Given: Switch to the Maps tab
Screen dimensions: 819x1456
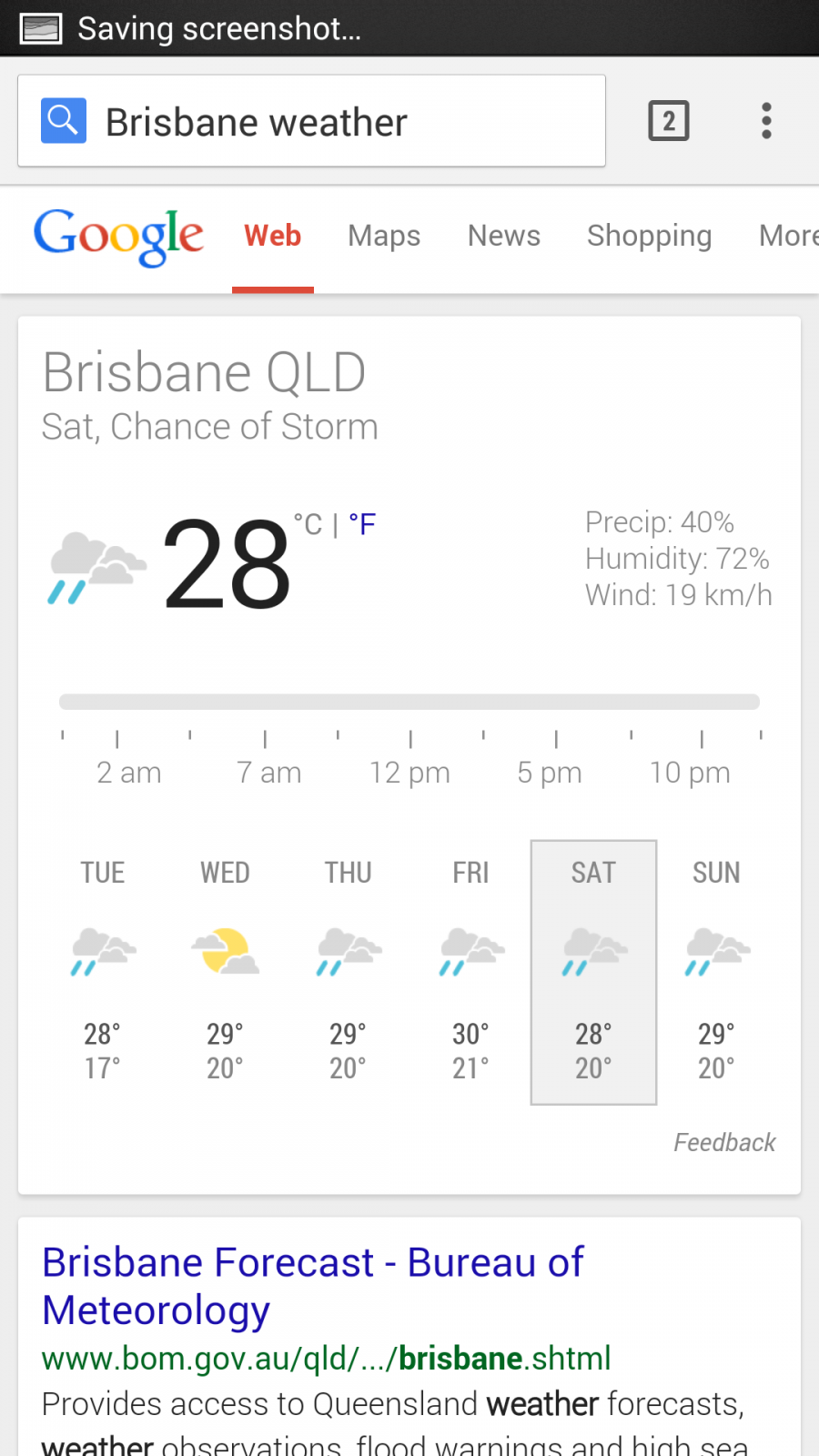Looking at the screenshot, I should pos(384,236).
